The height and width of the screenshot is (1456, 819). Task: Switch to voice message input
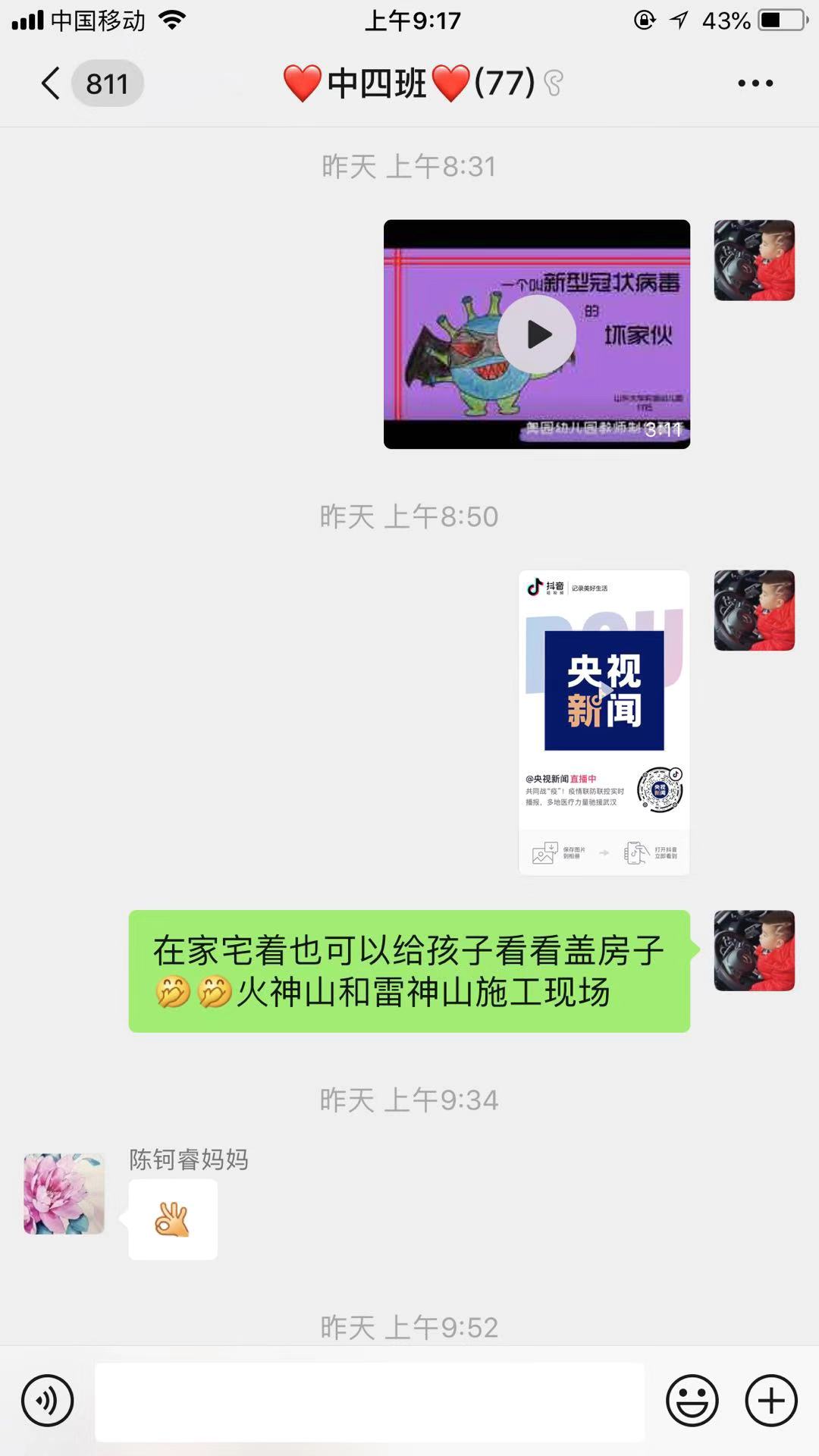48,1400
